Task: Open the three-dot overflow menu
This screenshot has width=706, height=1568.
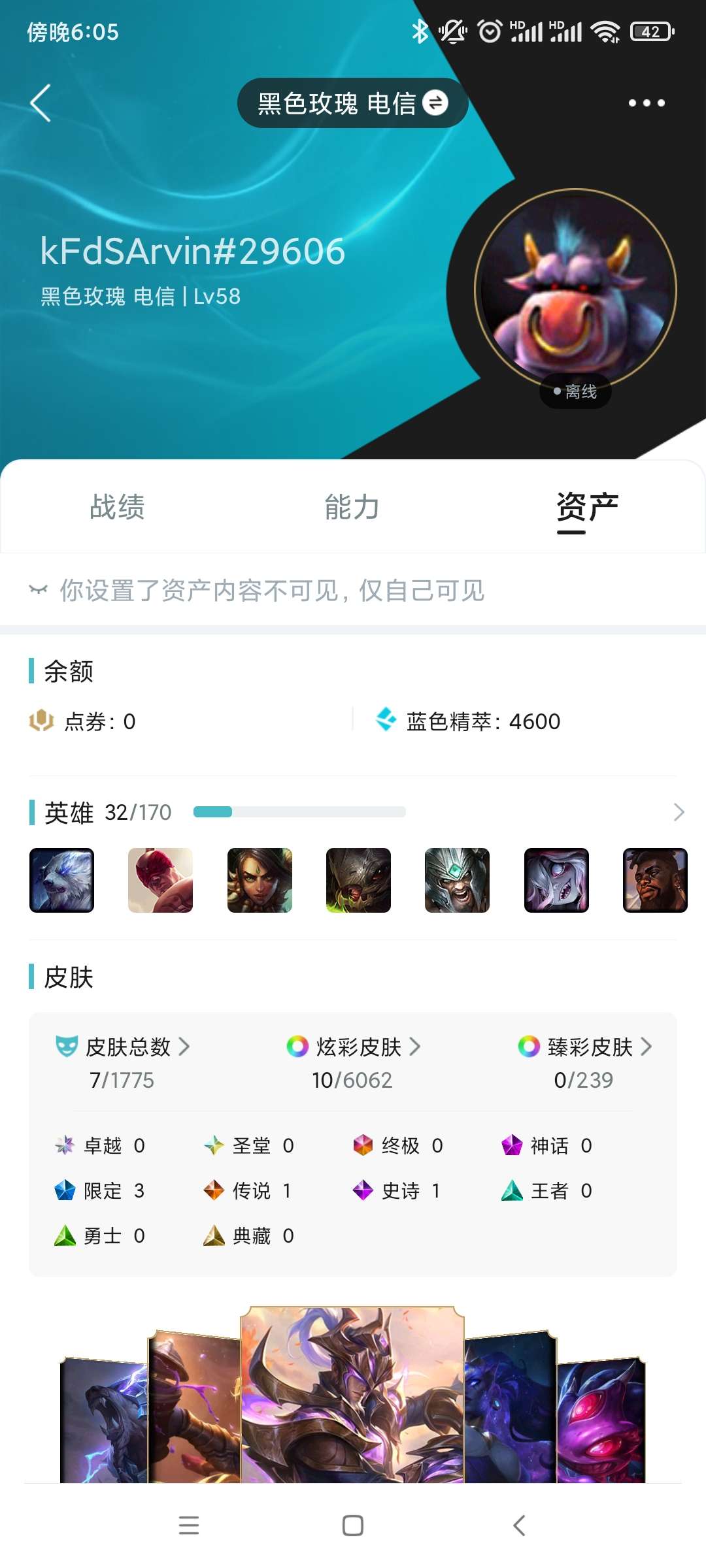Action: point(646,103)
